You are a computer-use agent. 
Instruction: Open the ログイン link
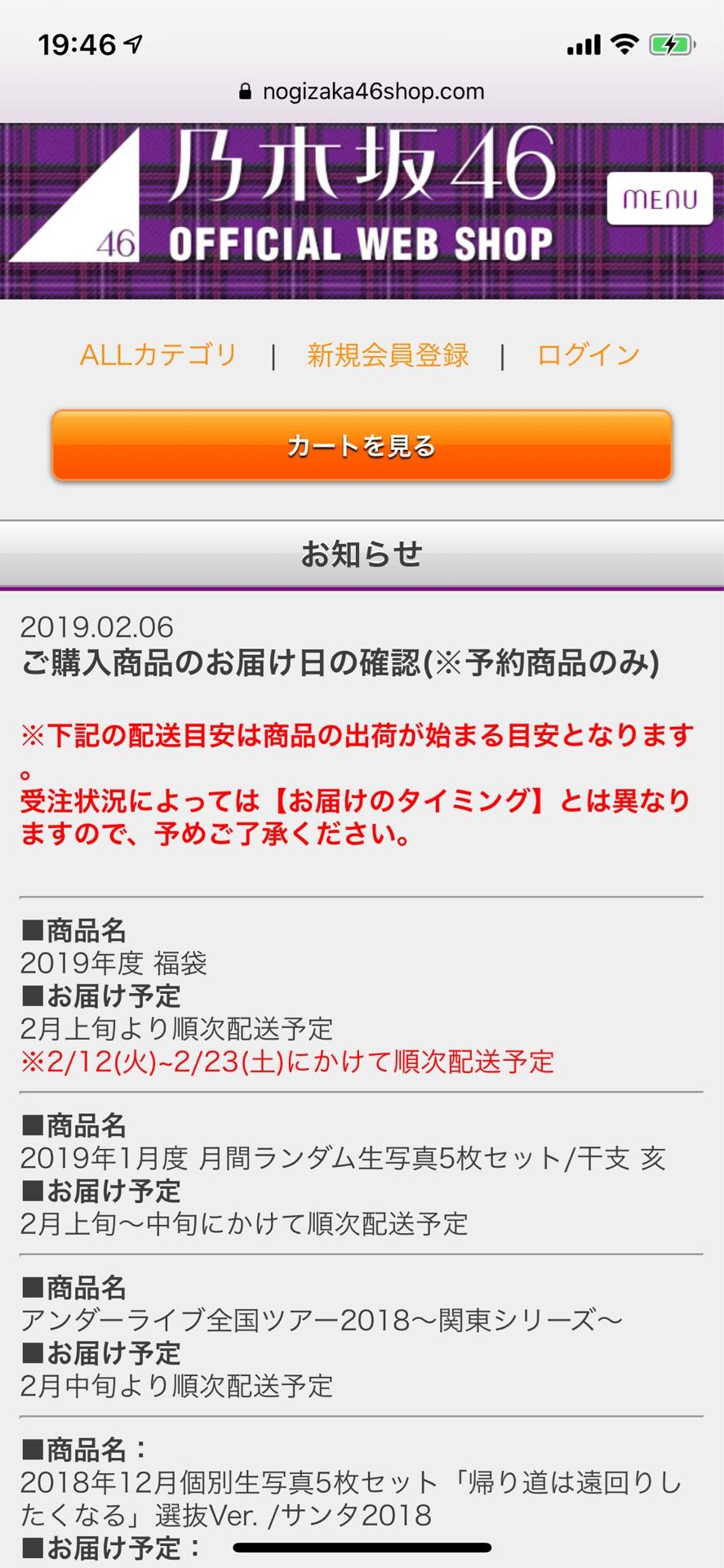tap(588, 355)
